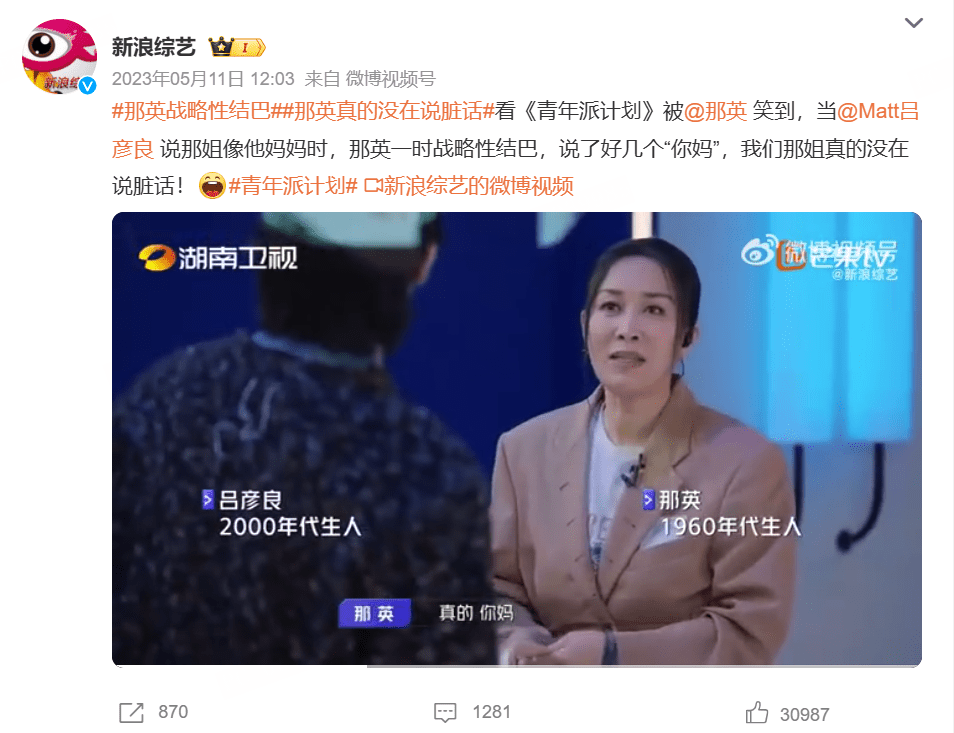Open the post options chevron menu
The height and width of the screenshot is (733, 954).
pyautogui.click(x=913, y=22)
